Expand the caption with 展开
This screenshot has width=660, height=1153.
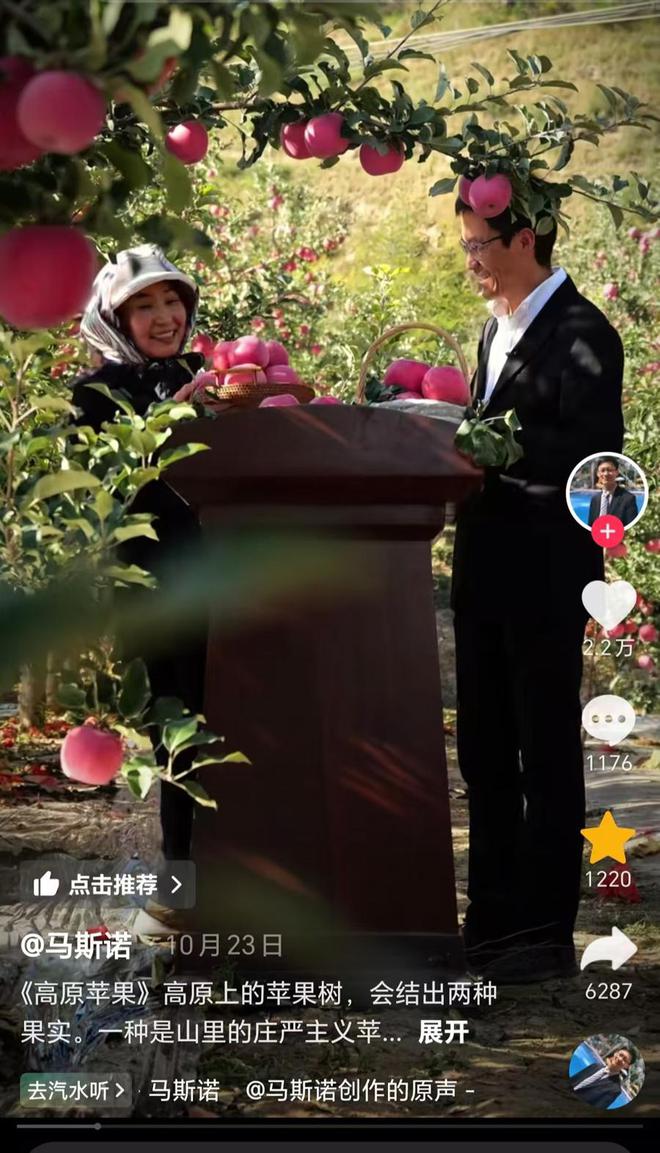coord(443,1032)
